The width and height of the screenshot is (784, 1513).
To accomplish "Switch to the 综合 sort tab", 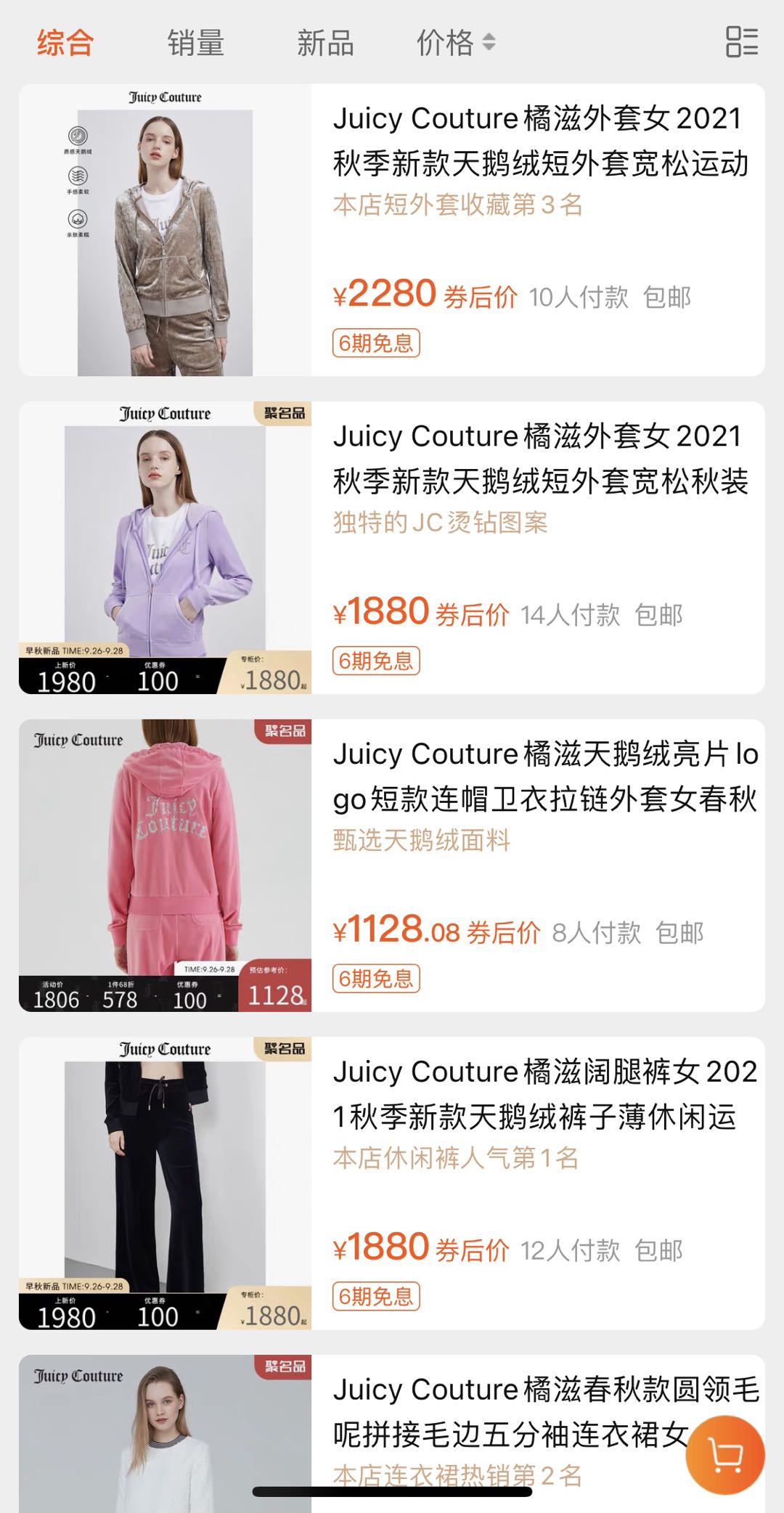I will 65,43.
